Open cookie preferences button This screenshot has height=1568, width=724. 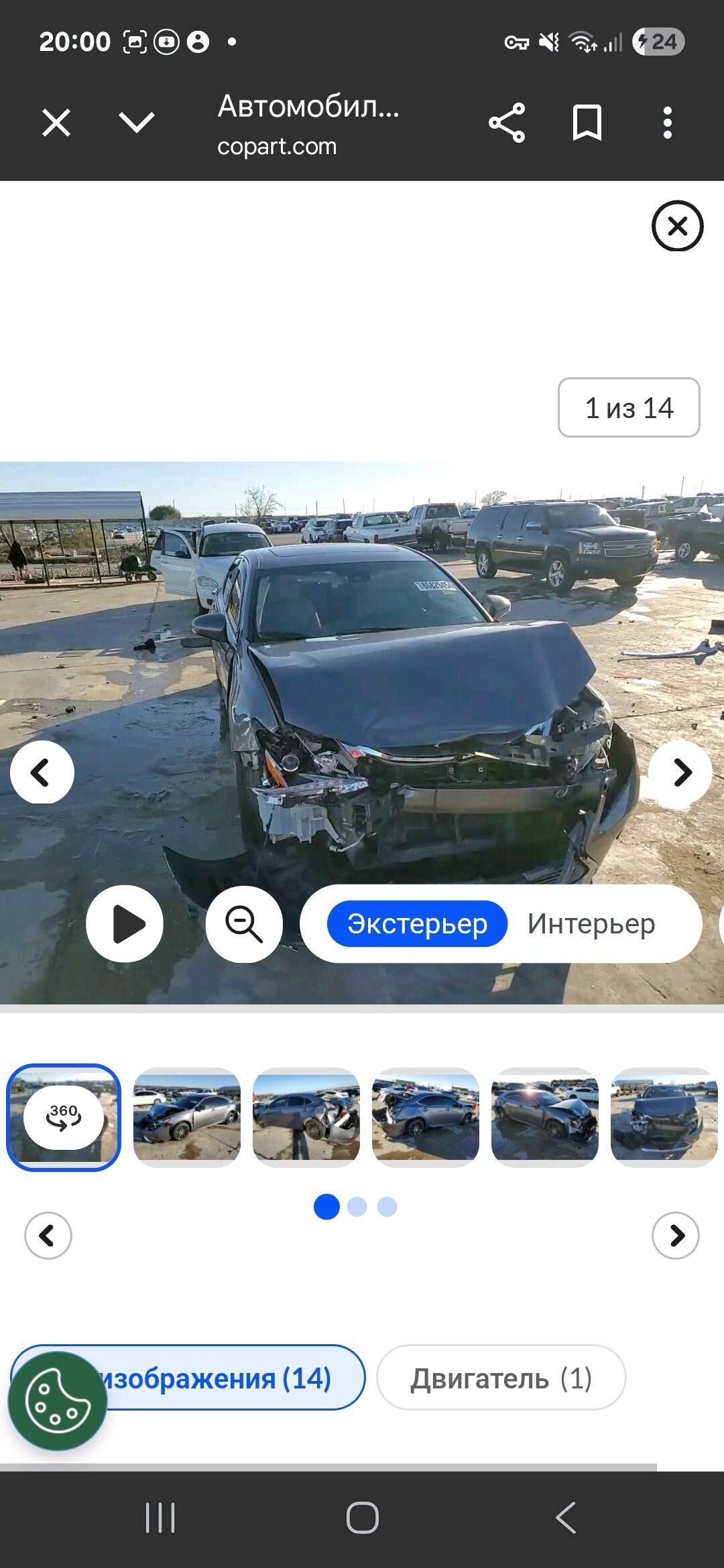click(58, 1400)
